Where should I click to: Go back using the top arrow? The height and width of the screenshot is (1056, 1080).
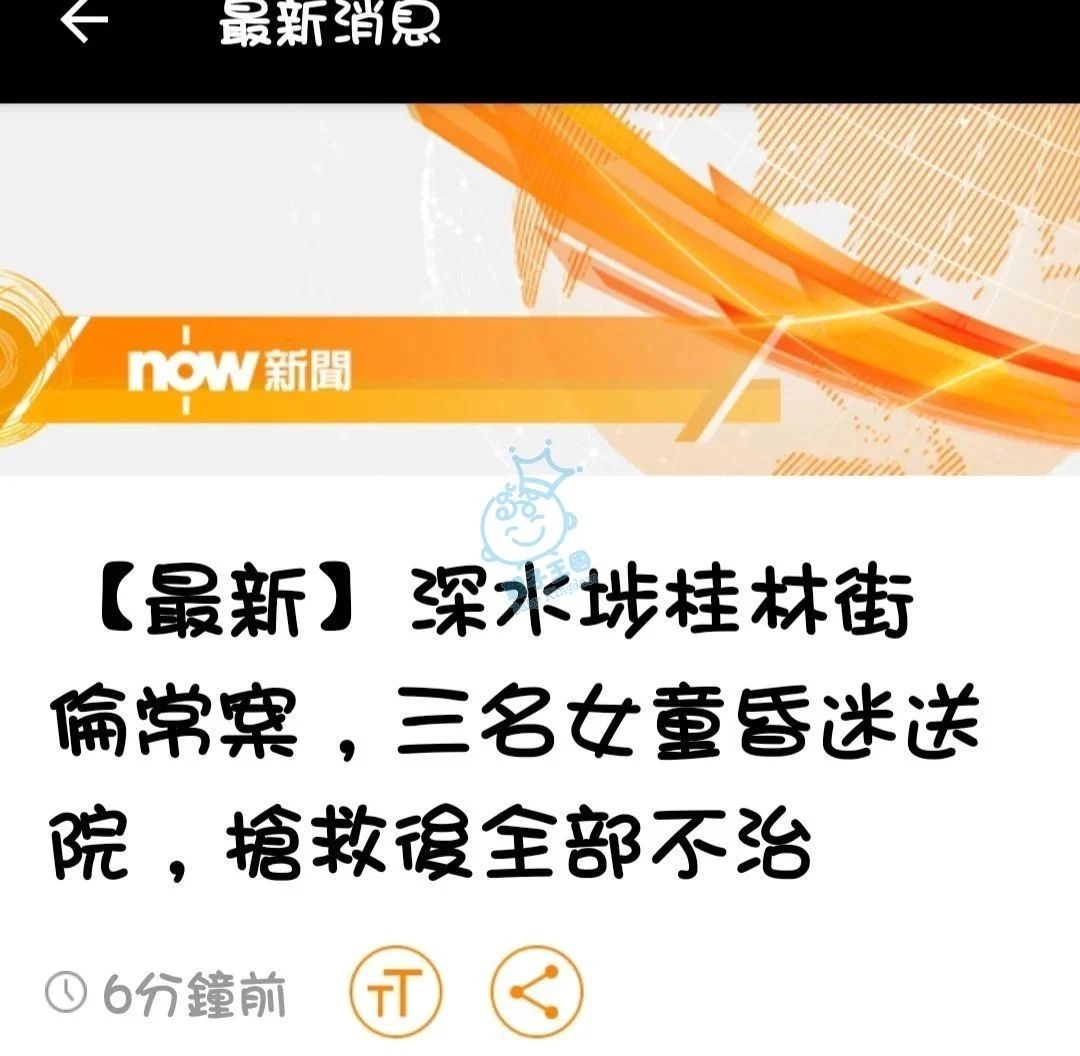(x=83, y=22)
